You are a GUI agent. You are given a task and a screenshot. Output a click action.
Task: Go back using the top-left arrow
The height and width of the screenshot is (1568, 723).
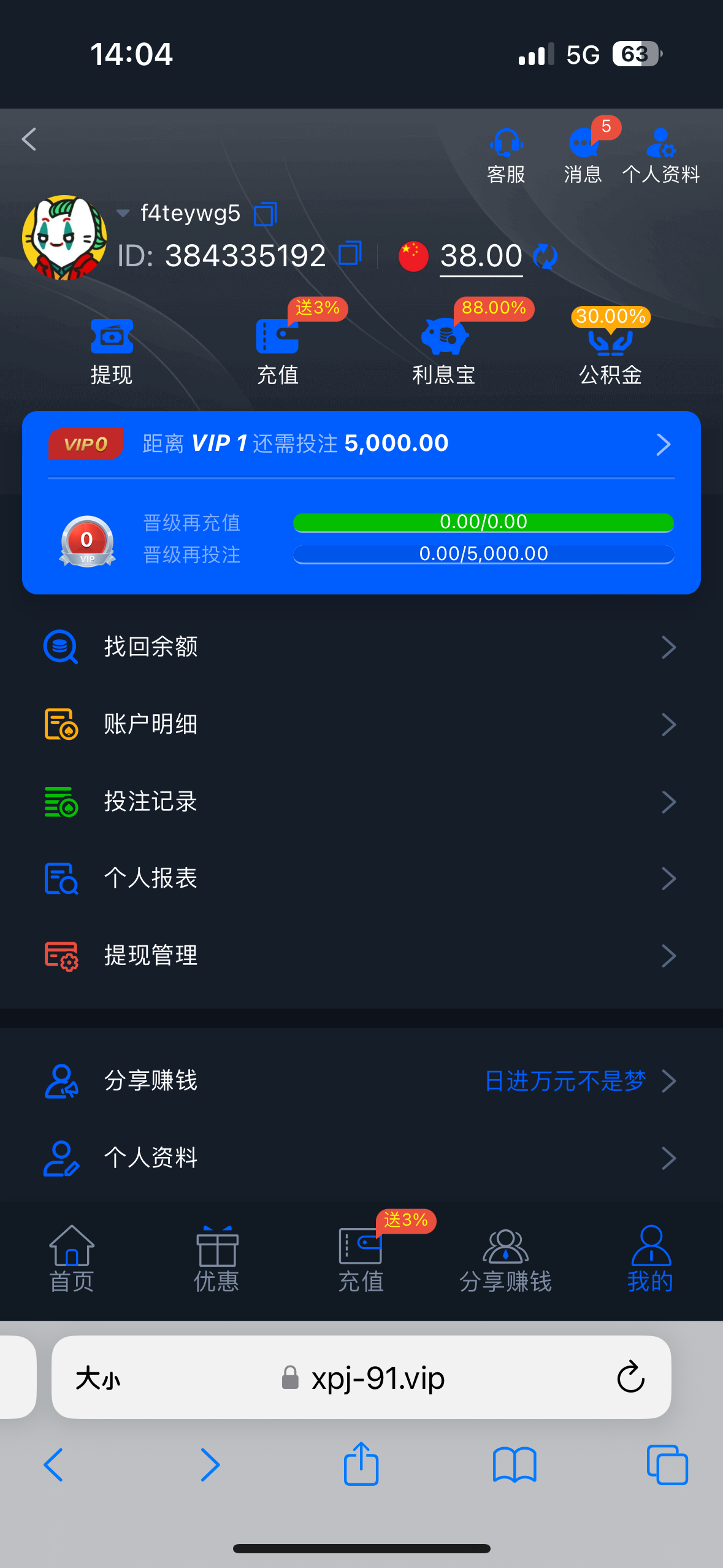(29, 140)
